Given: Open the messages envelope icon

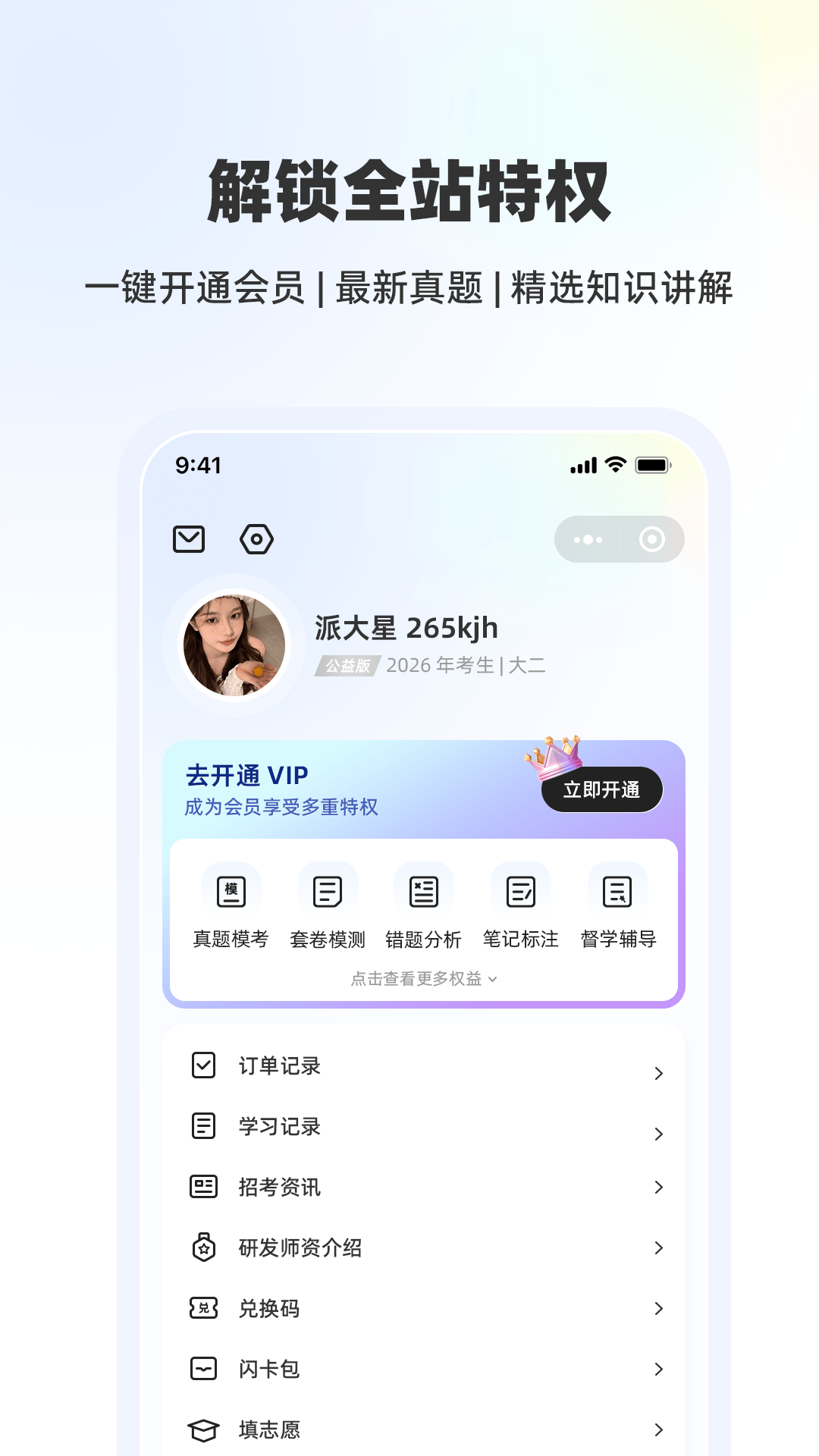Looking at the screenshot, I should point(190,539).
